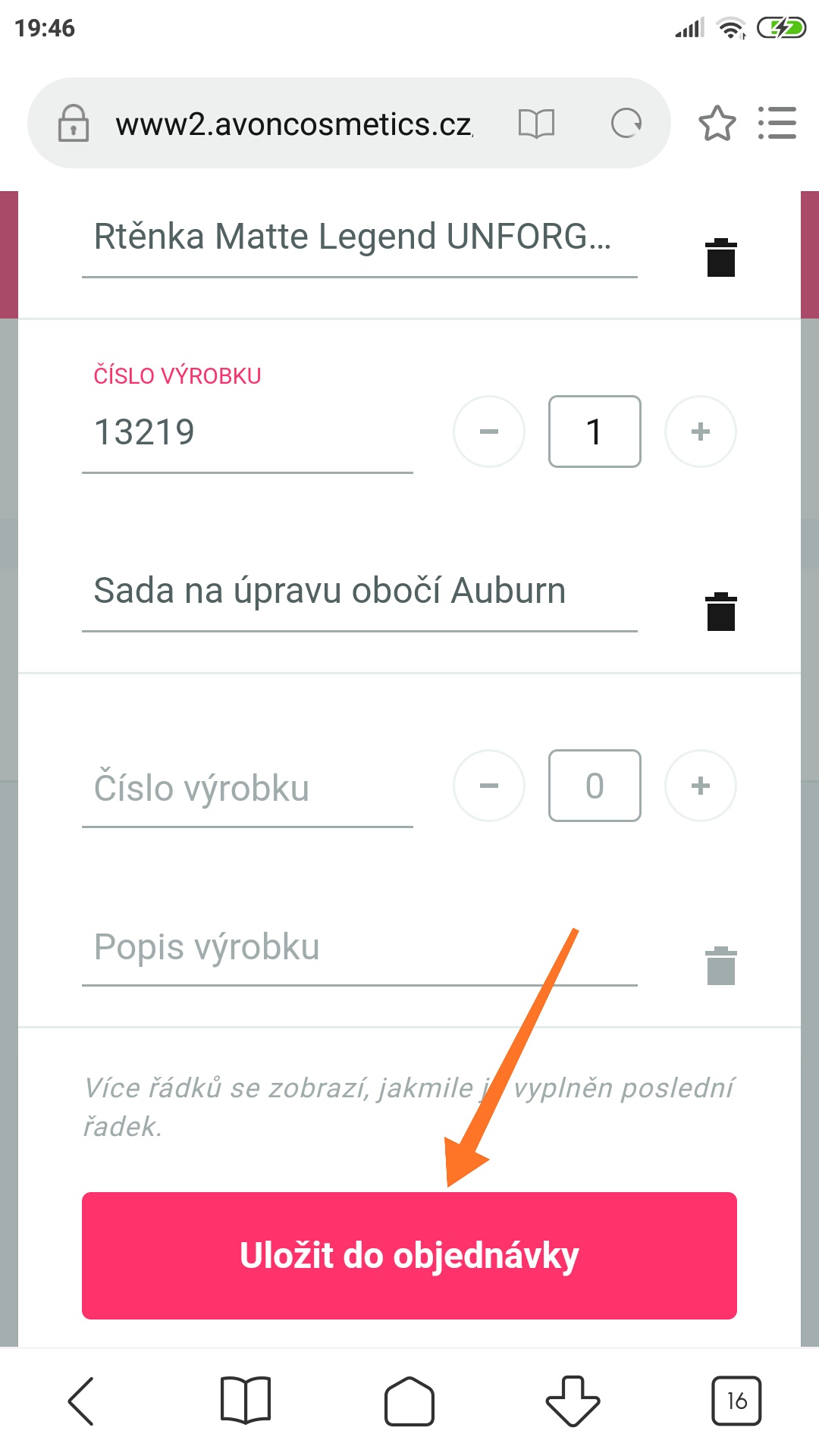Tap the empty Číslo výrobku field
The image size is (819, 1456).
click(x=246, y=788)
